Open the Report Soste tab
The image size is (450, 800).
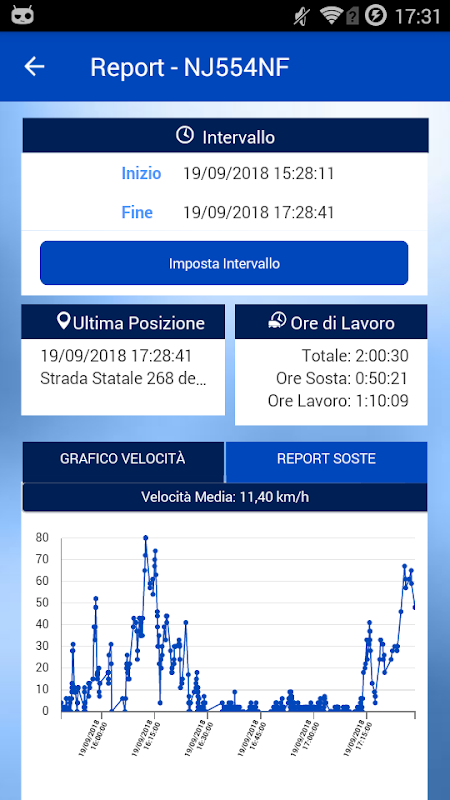326,461
